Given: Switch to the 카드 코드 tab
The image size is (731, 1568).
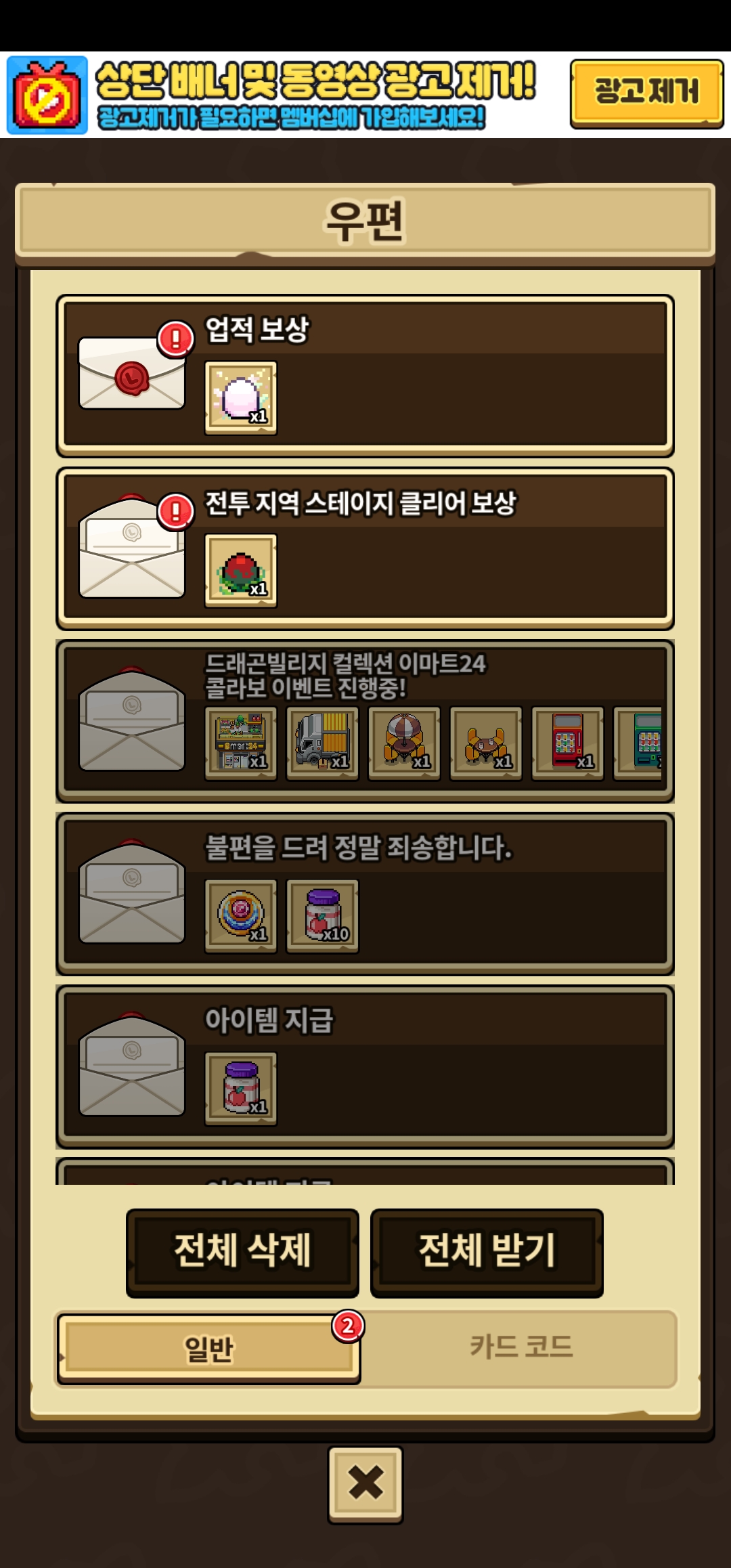Looking at the screenshot, I should (x=520, y=1348).
